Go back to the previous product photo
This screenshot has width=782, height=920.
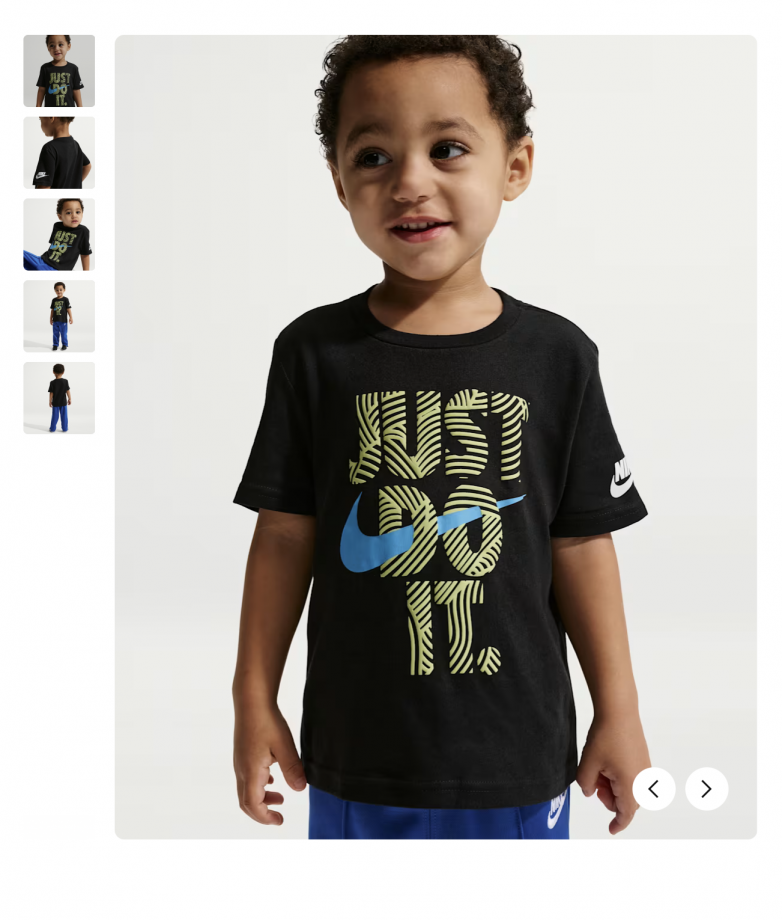654,789
